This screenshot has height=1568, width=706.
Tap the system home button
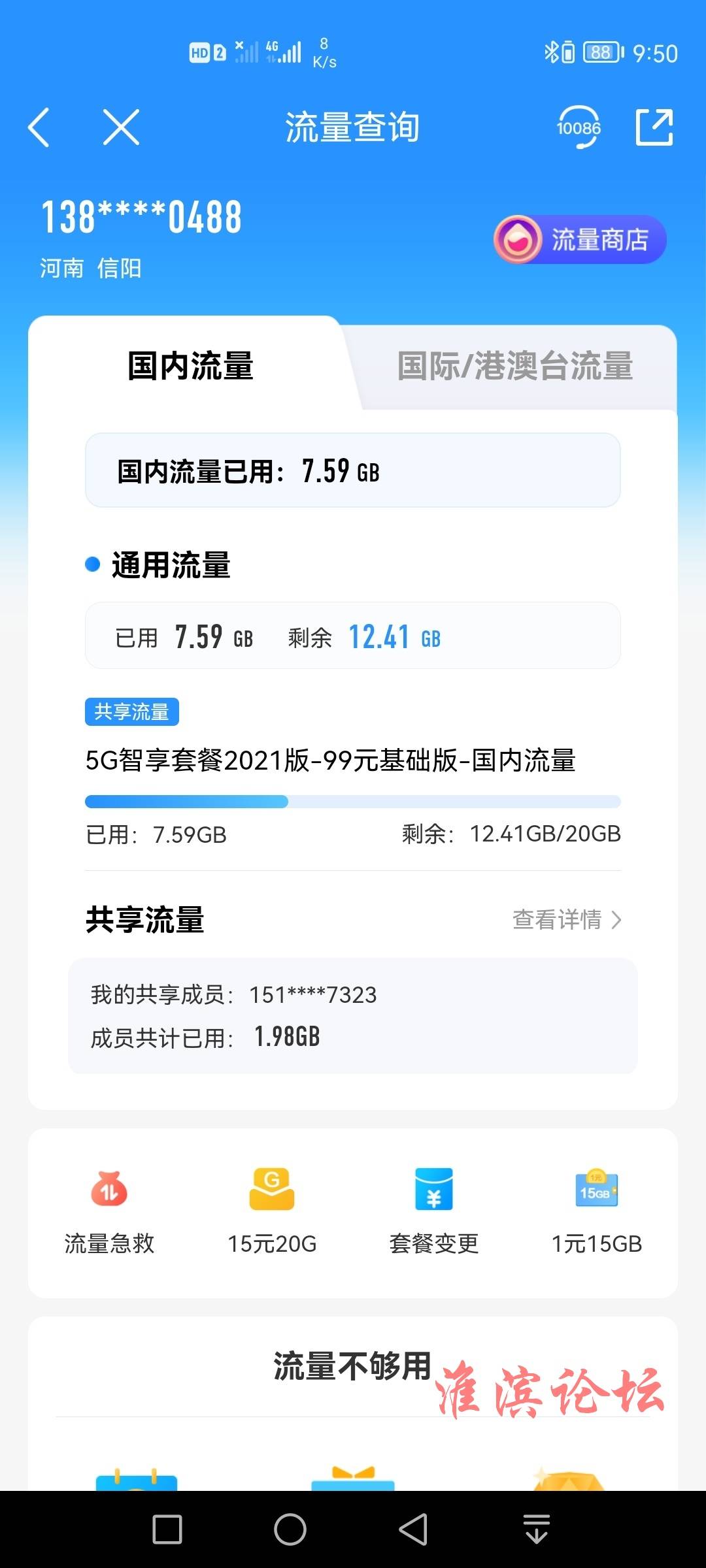290,1529
